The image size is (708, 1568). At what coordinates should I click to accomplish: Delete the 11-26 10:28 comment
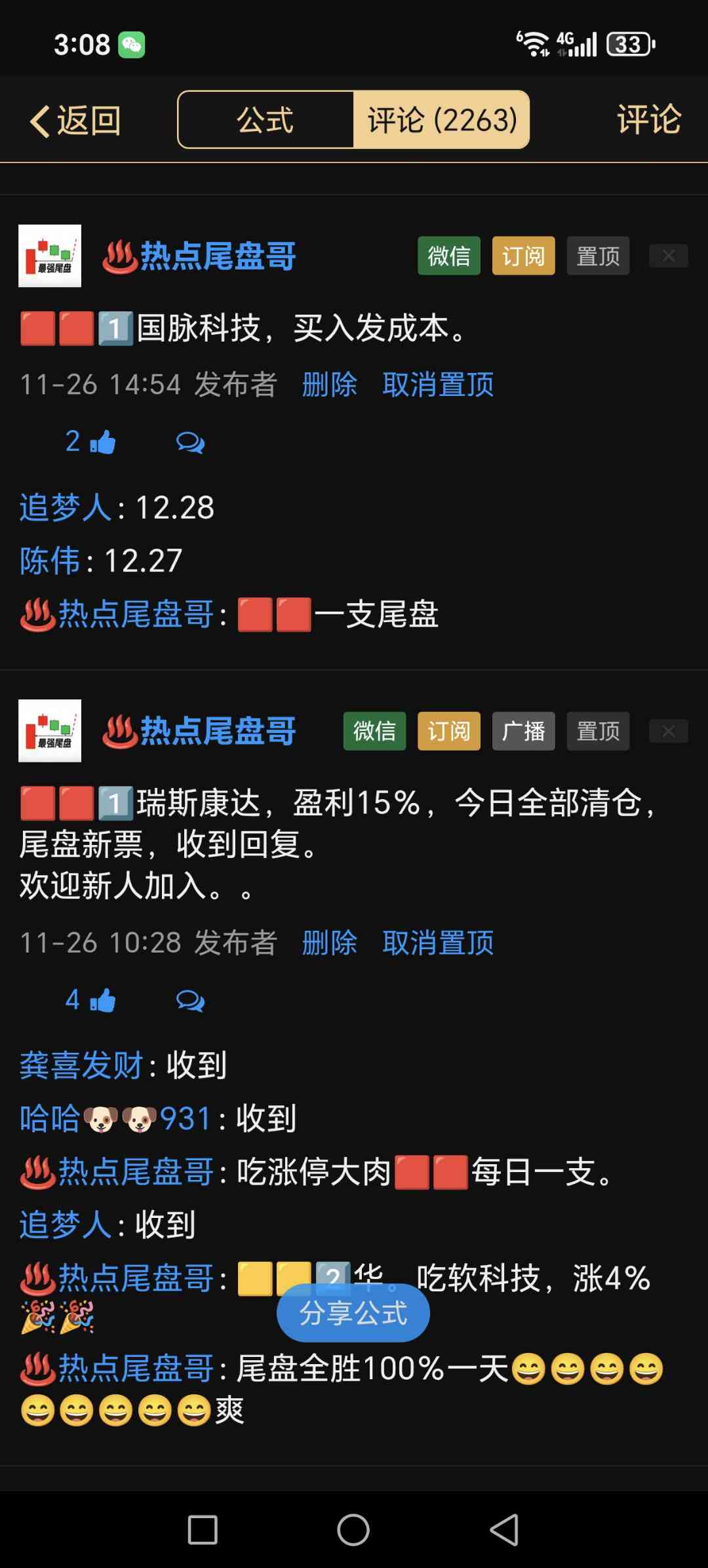point(329,943)
